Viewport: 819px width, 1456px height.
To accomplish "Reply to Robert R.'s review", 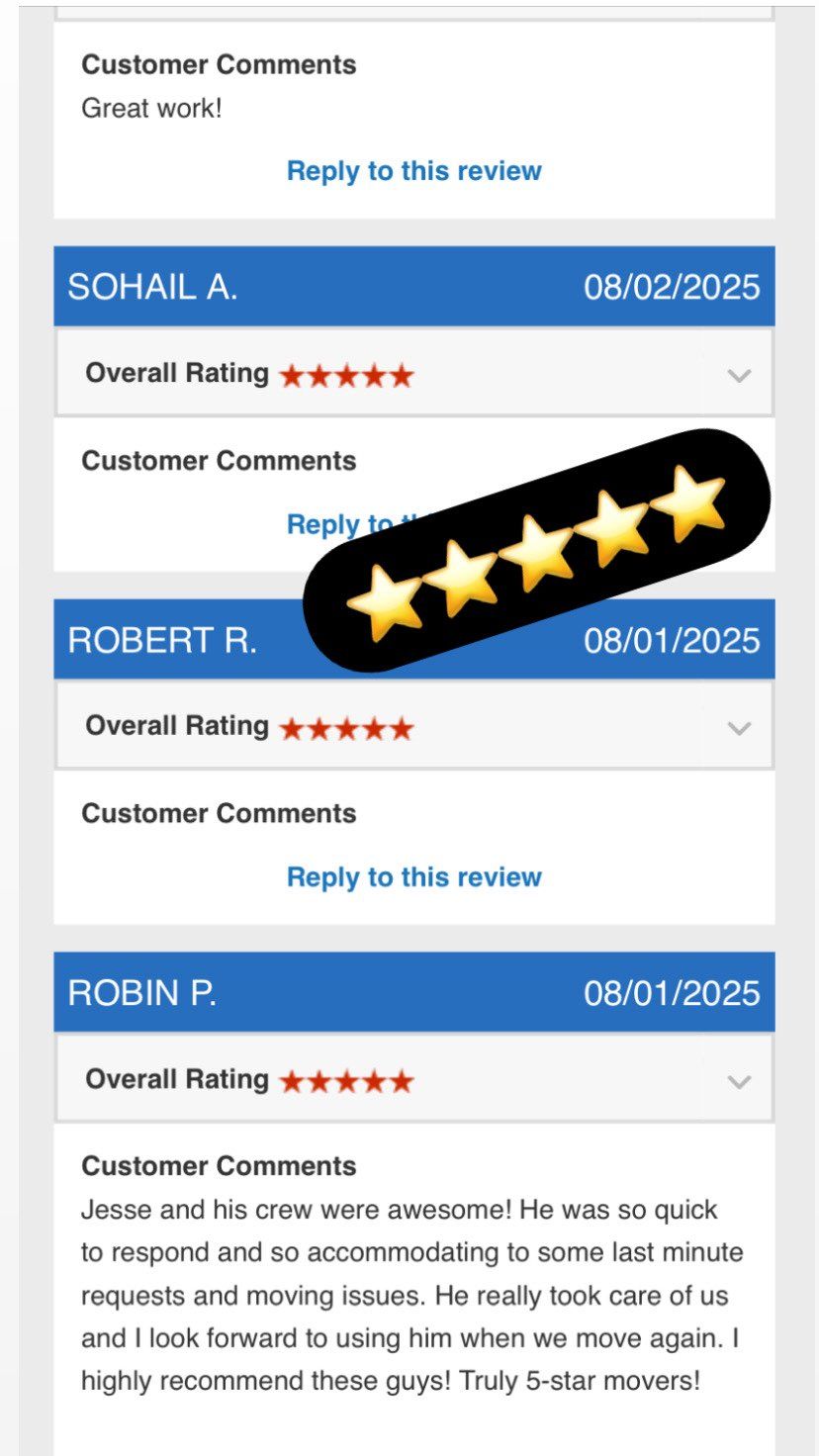I will point(413,877).
